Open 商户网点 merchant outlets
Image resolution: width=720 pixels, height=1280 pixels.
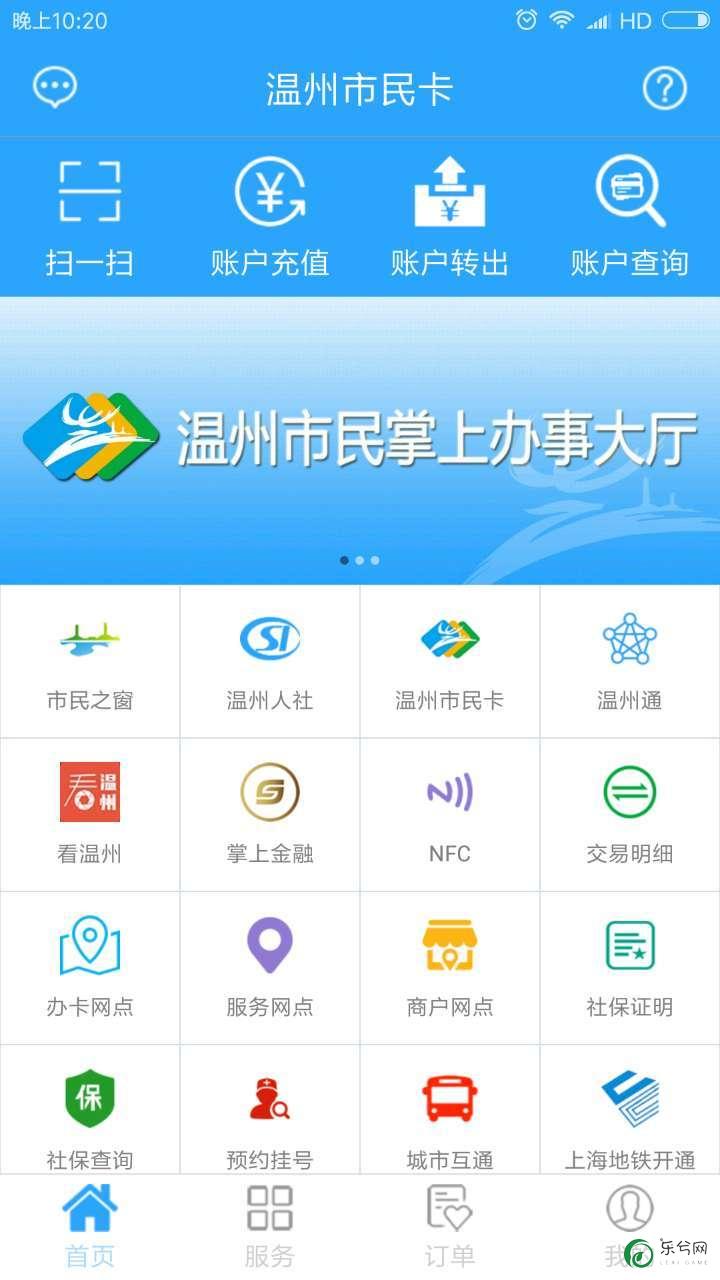point(450,968)
